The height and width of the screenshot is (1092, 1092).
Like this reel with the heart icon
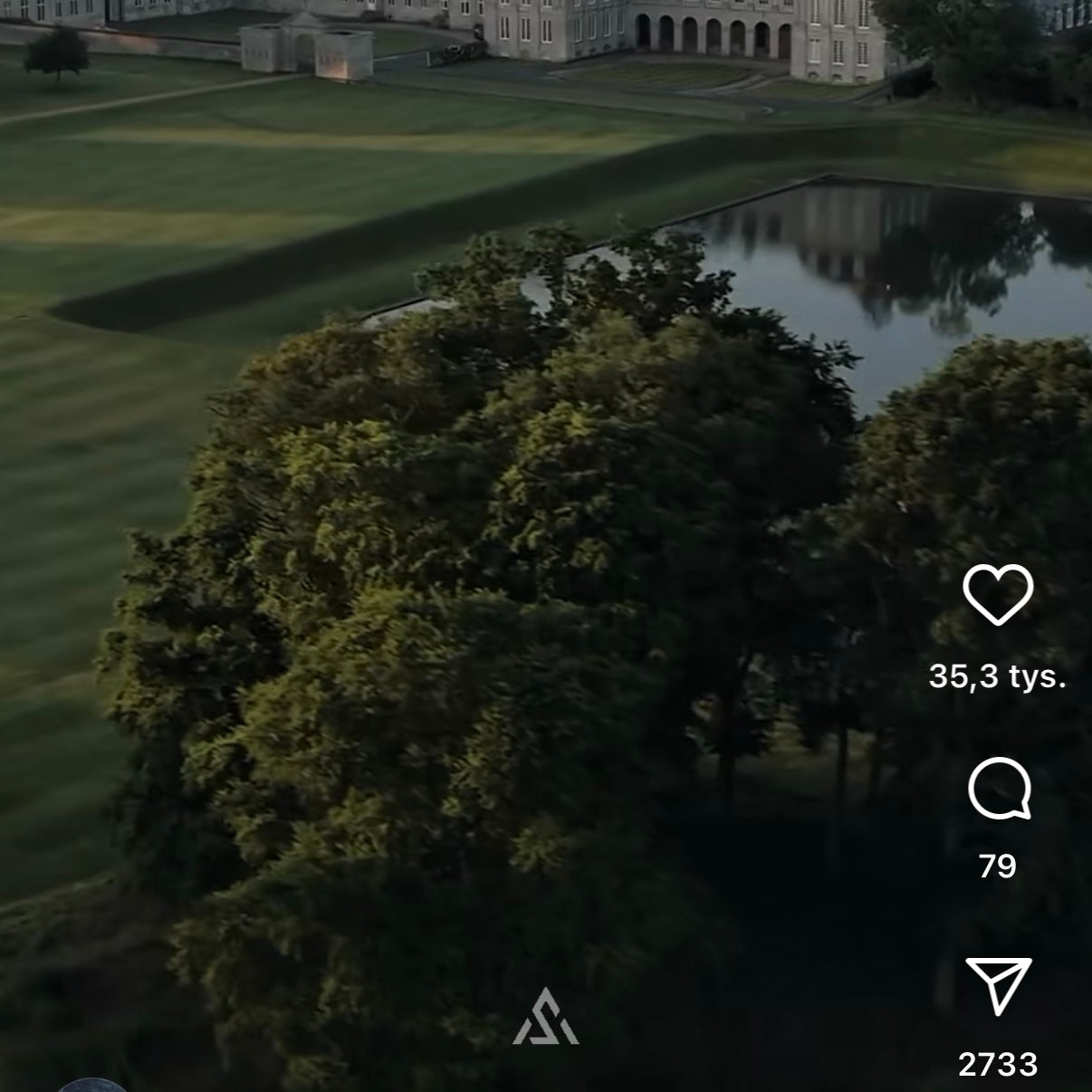tap(998, 594)
